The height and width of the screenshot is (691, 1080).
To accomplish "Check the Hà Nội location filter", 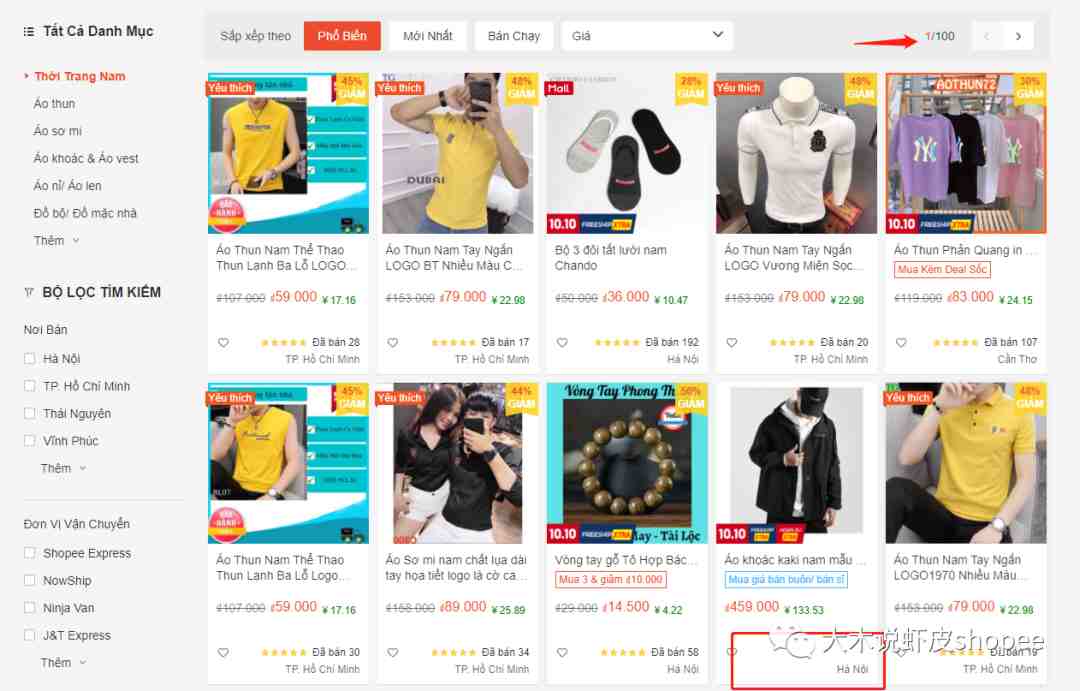I will click(30, 359).
